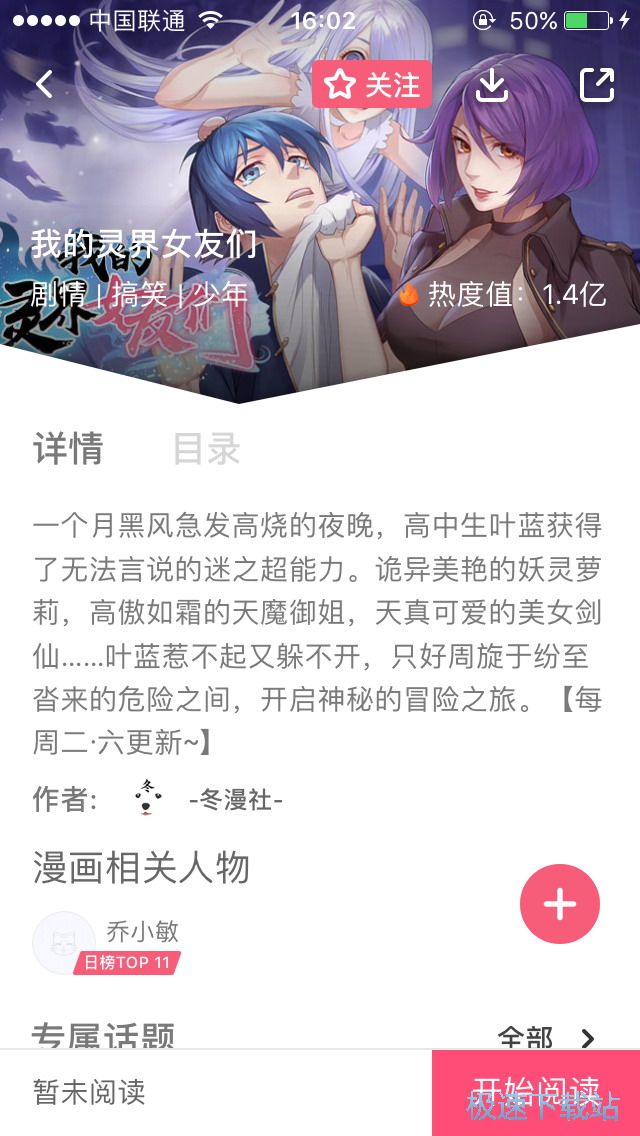This screenshot has width=640, height=1136.
Task: Tap the download icon
Action: pyautogui.click(x=491, y=85)
